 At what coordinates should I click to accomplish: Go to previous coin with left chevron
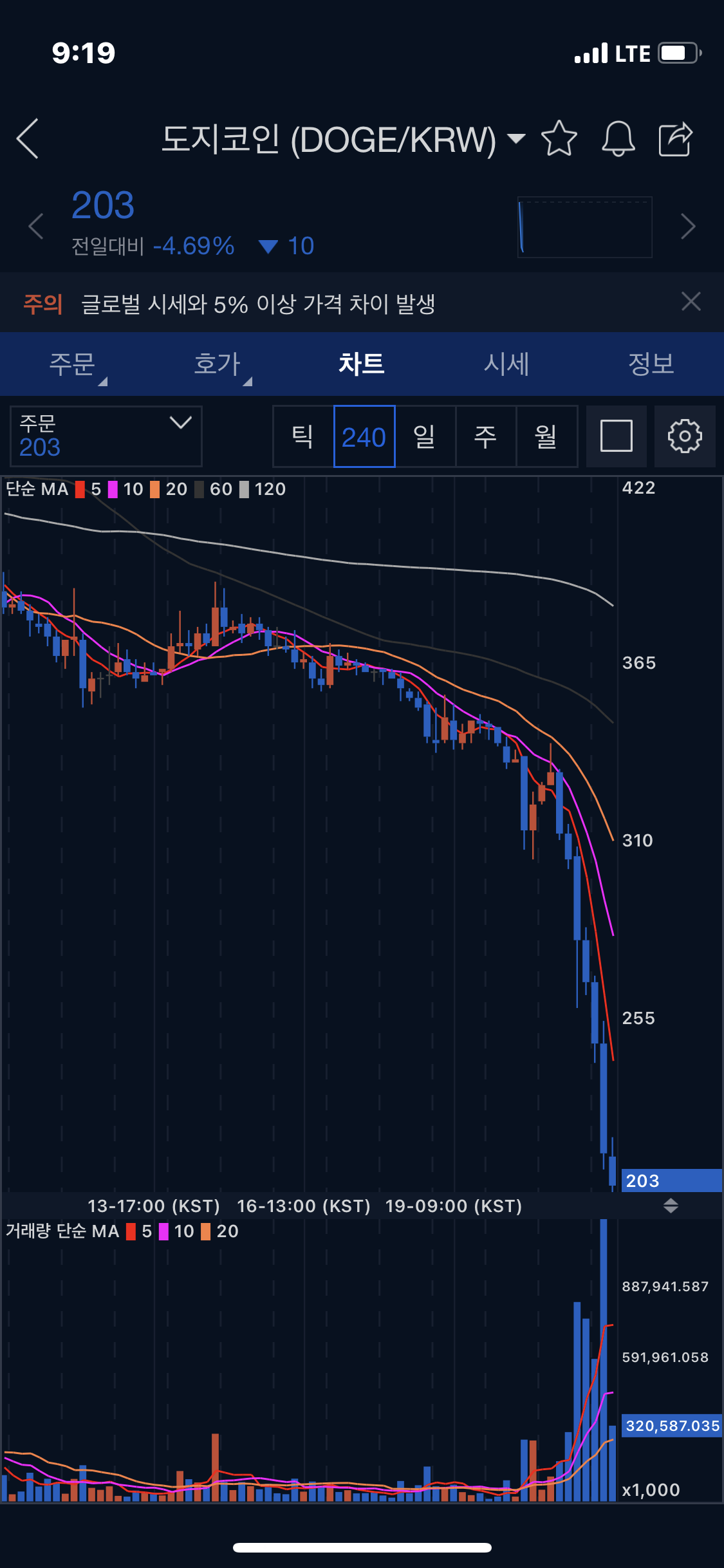(x=36, y=227)
